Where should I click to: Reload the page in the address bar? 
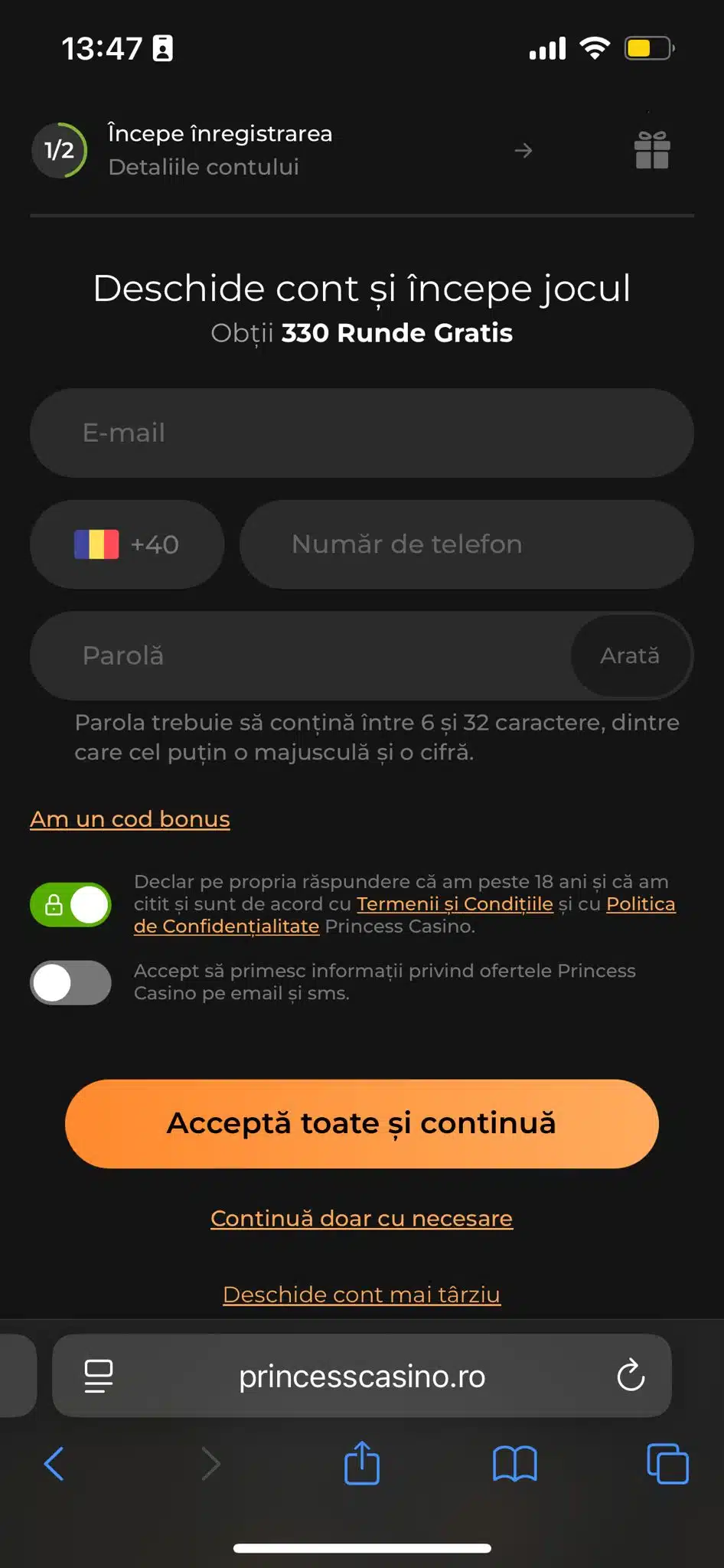tap(631, 1376)
